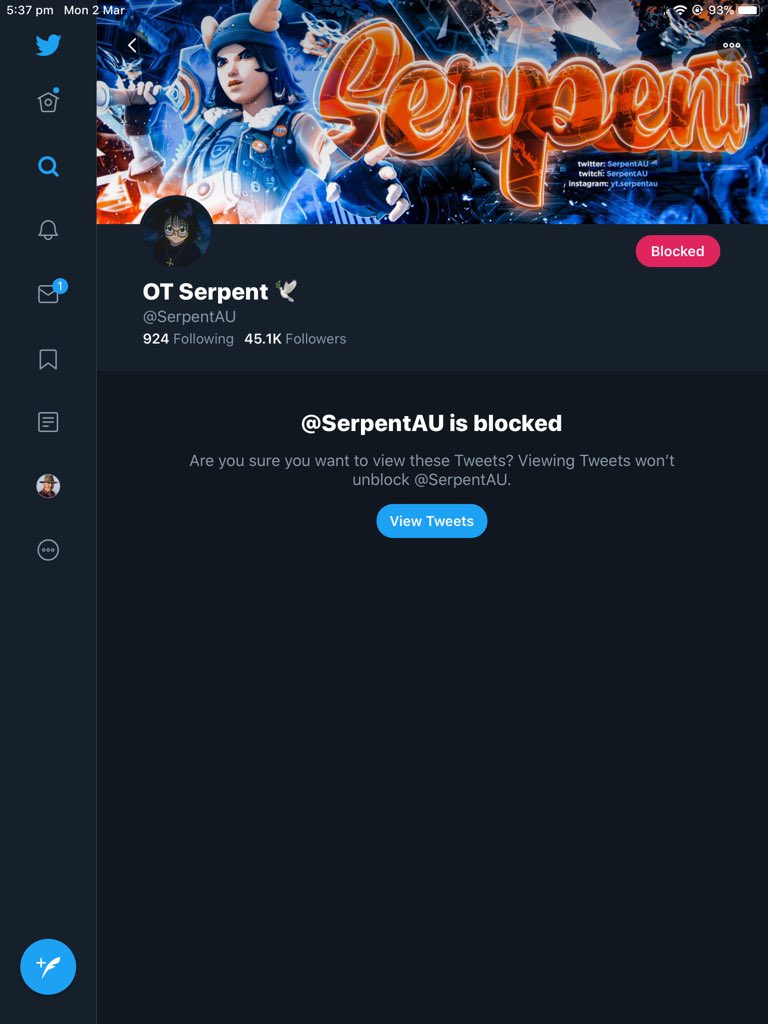The width and height of the screenshot is (768, 1024).
Task: Open the 924 Following list
Action: click(188, 339)
